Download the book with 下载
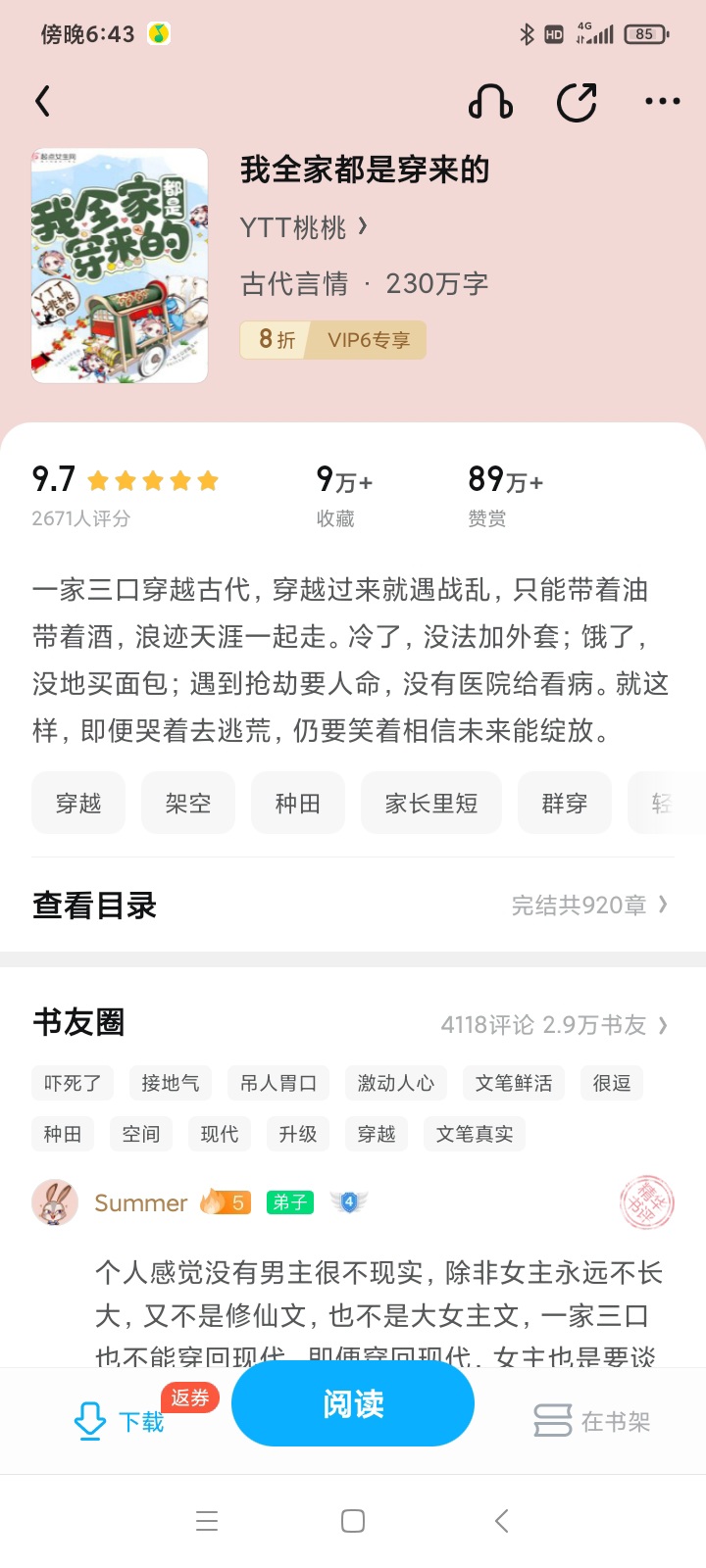The height and width of the screenshot is (1568, 706). tap(120, 1421)
